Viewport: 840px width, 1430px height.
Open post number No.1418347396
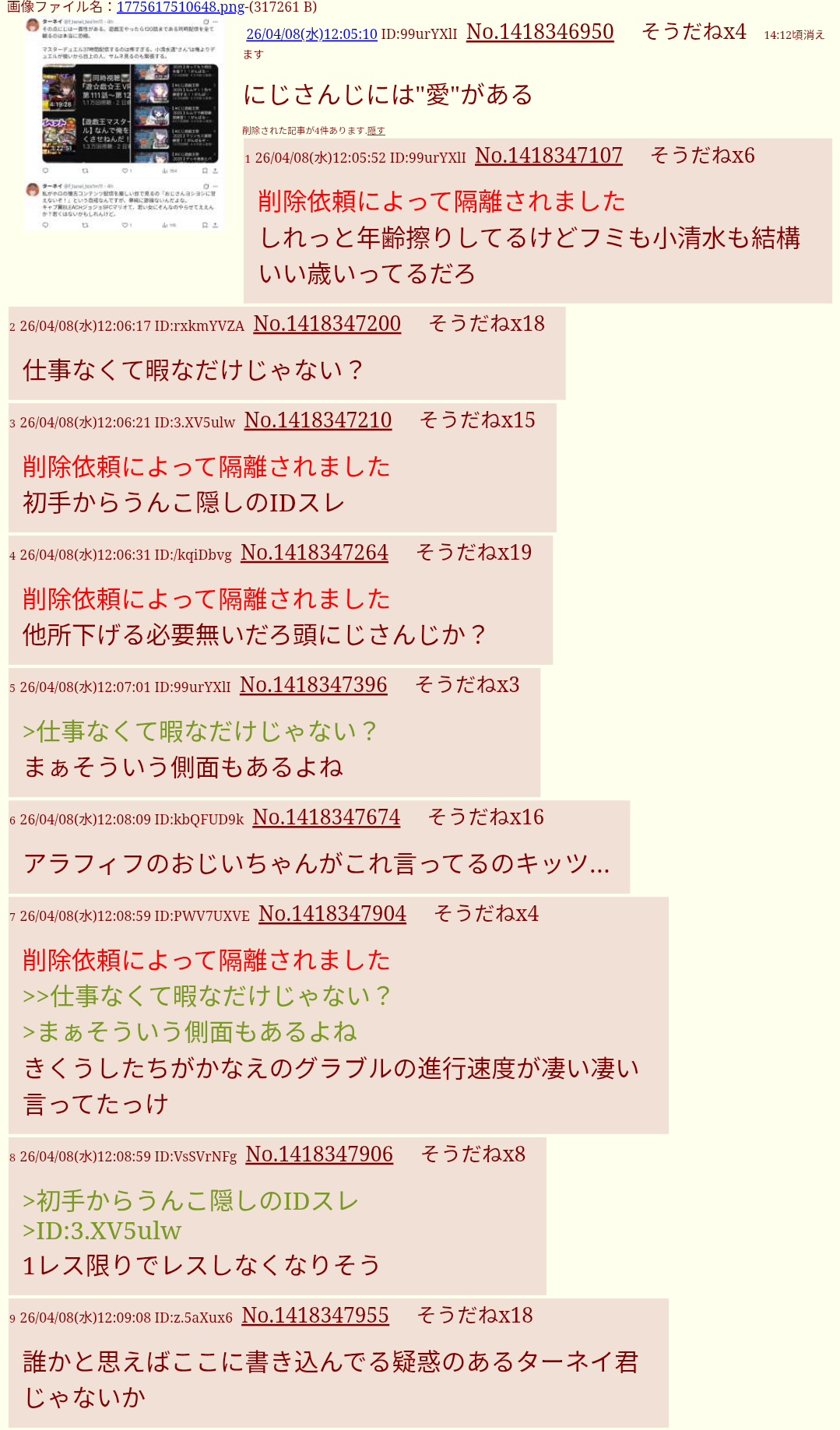313,685
